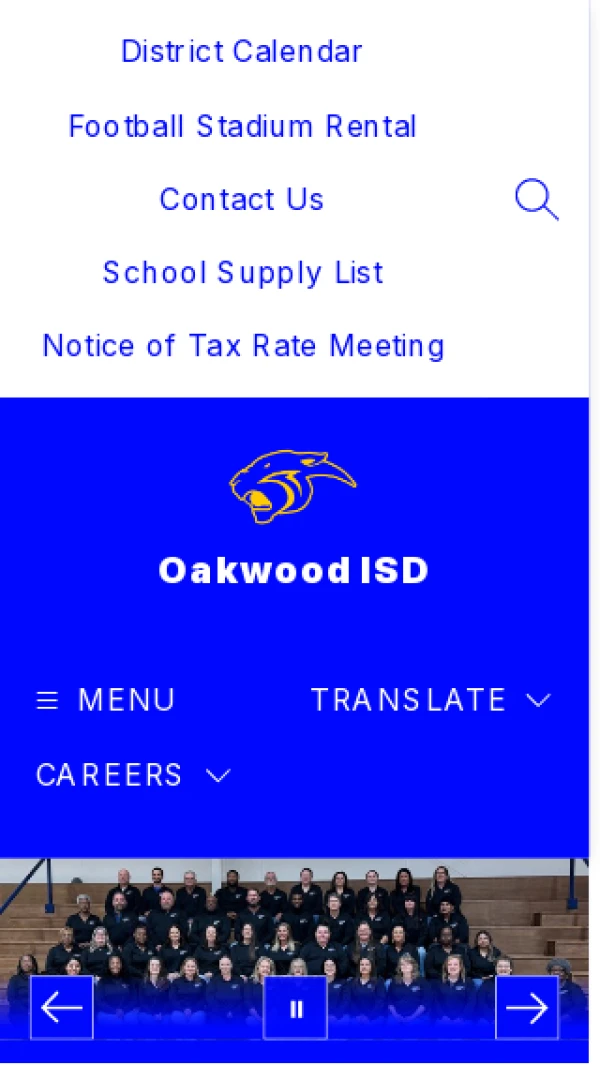Screen dimensions: 600x1065
Task: Go to the Contact Us page
Action: click(242, 199)
